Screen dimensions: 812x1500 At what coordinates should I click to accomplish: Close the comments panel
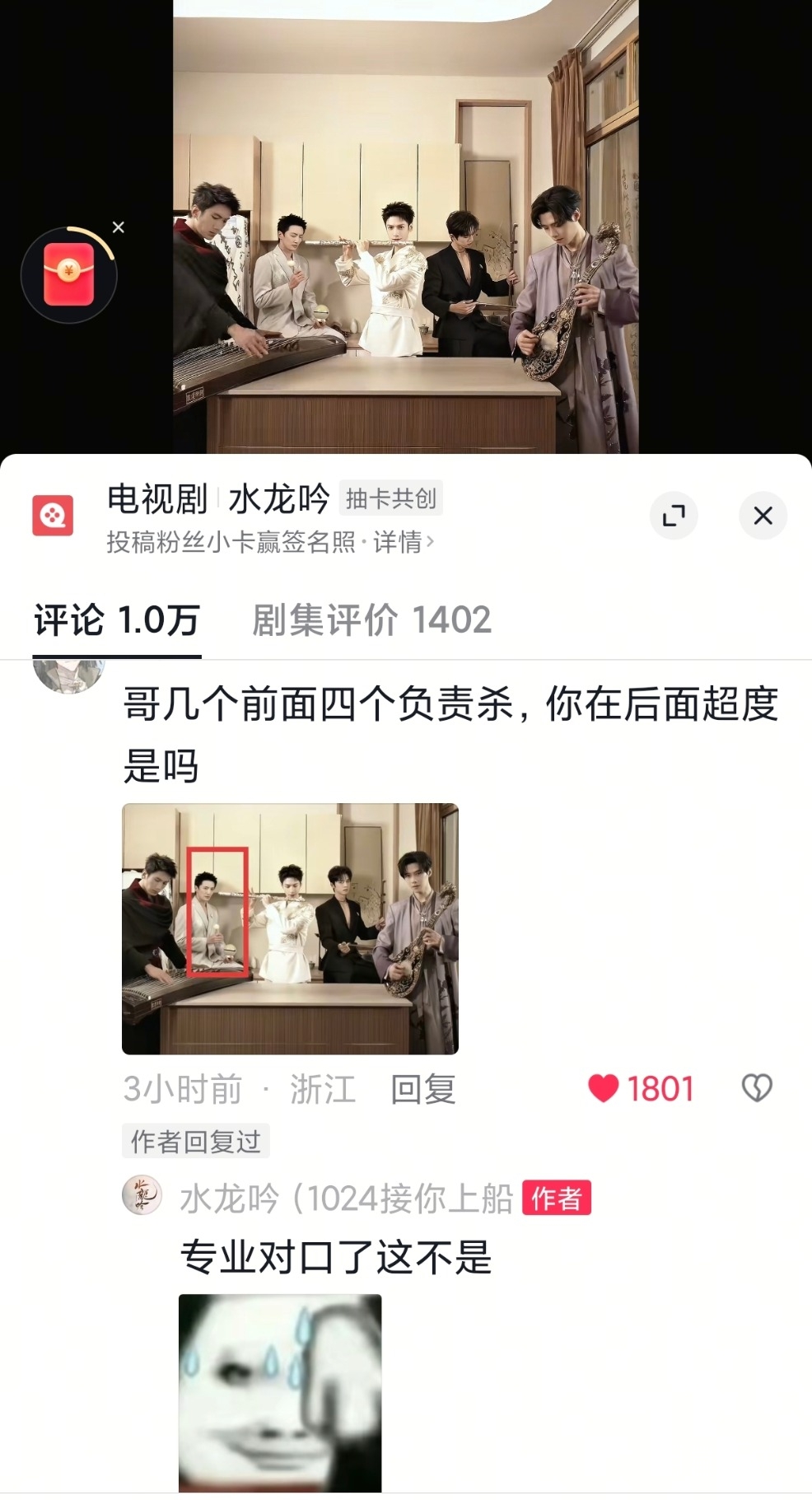763,516
